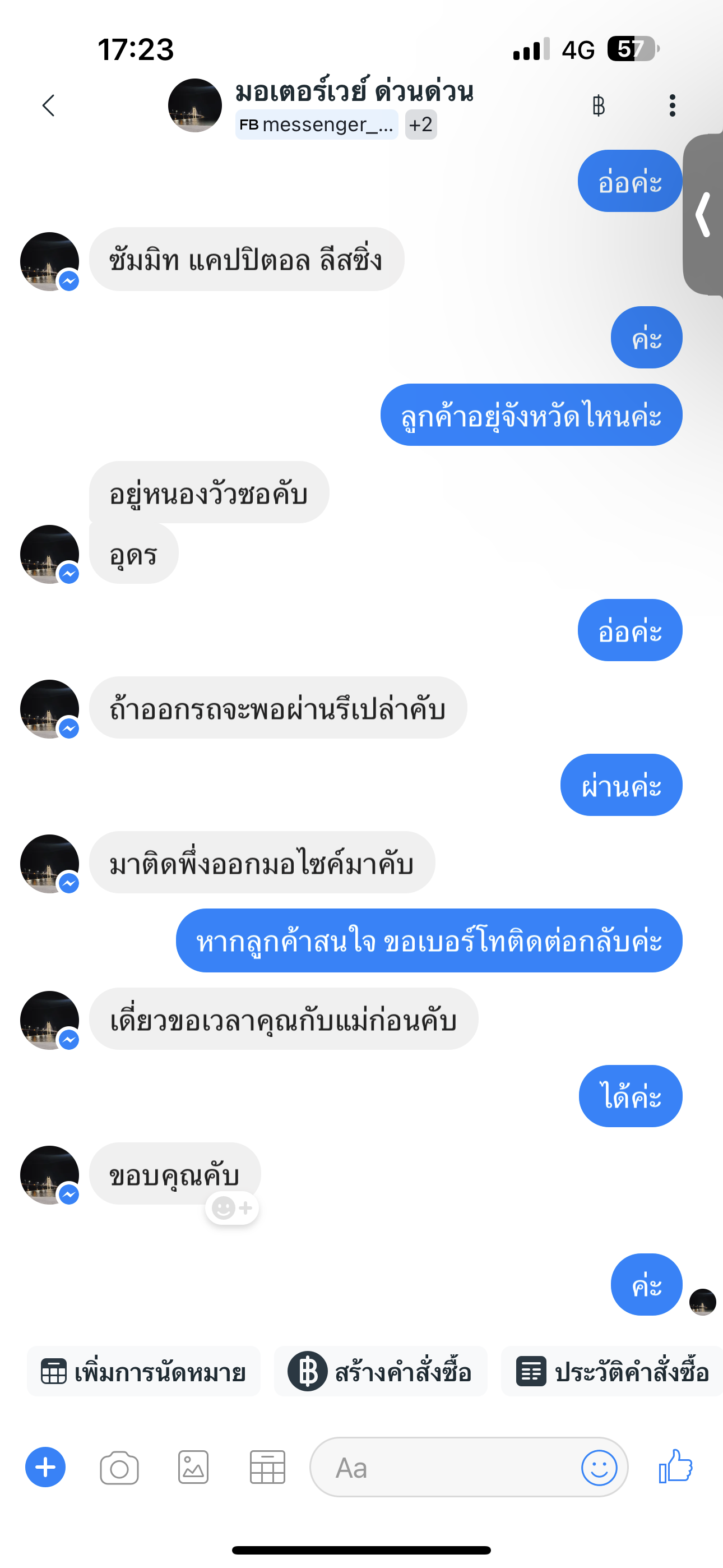Tap สร้างคำสั่งซื้อ to create order
723x1568 pixels.
[x=381, y=1372]
